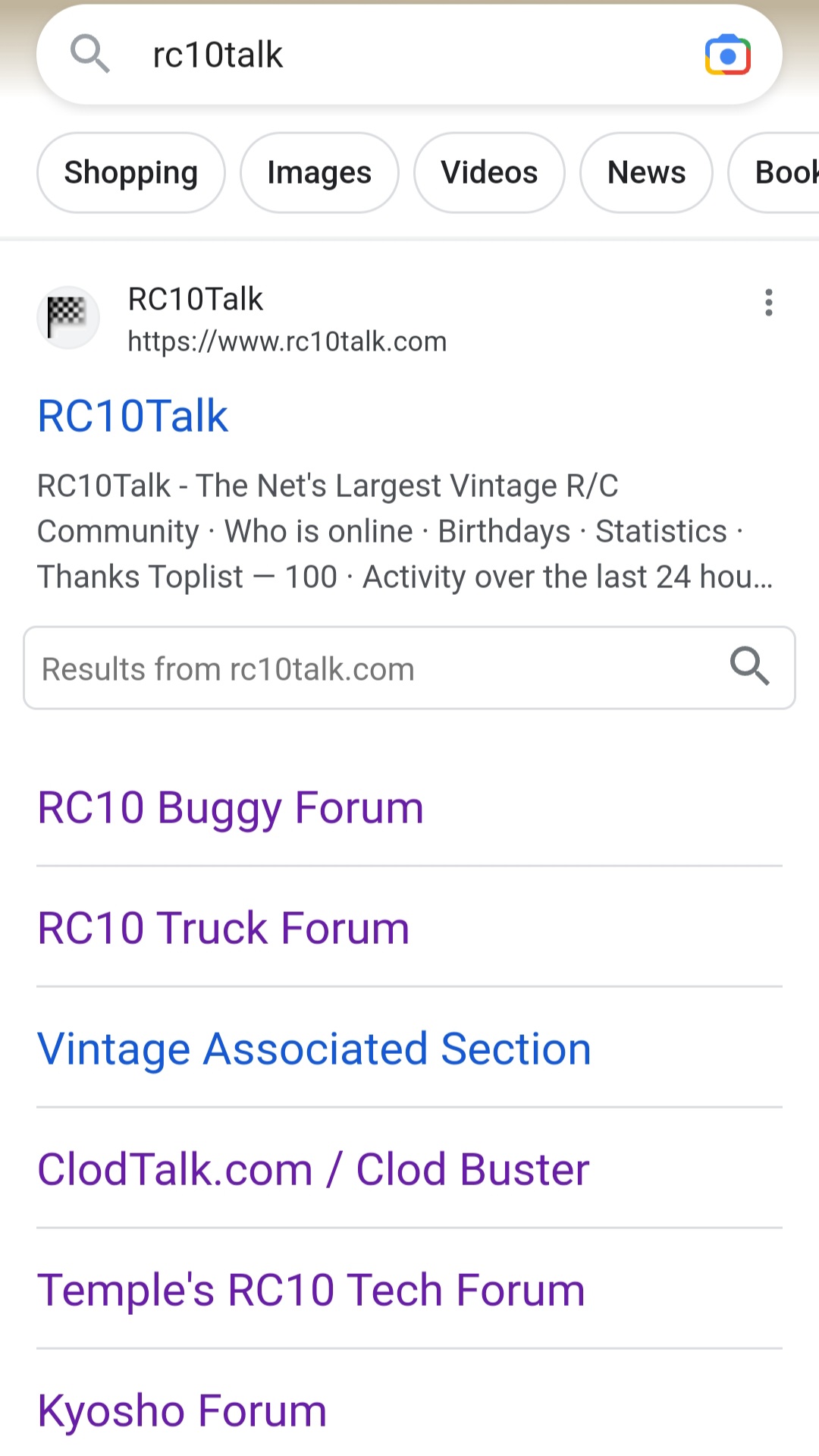Open RC10 Buggy Forum sitelink
The height and width of the screenshot is (1456, 819).
pos(231,807)
